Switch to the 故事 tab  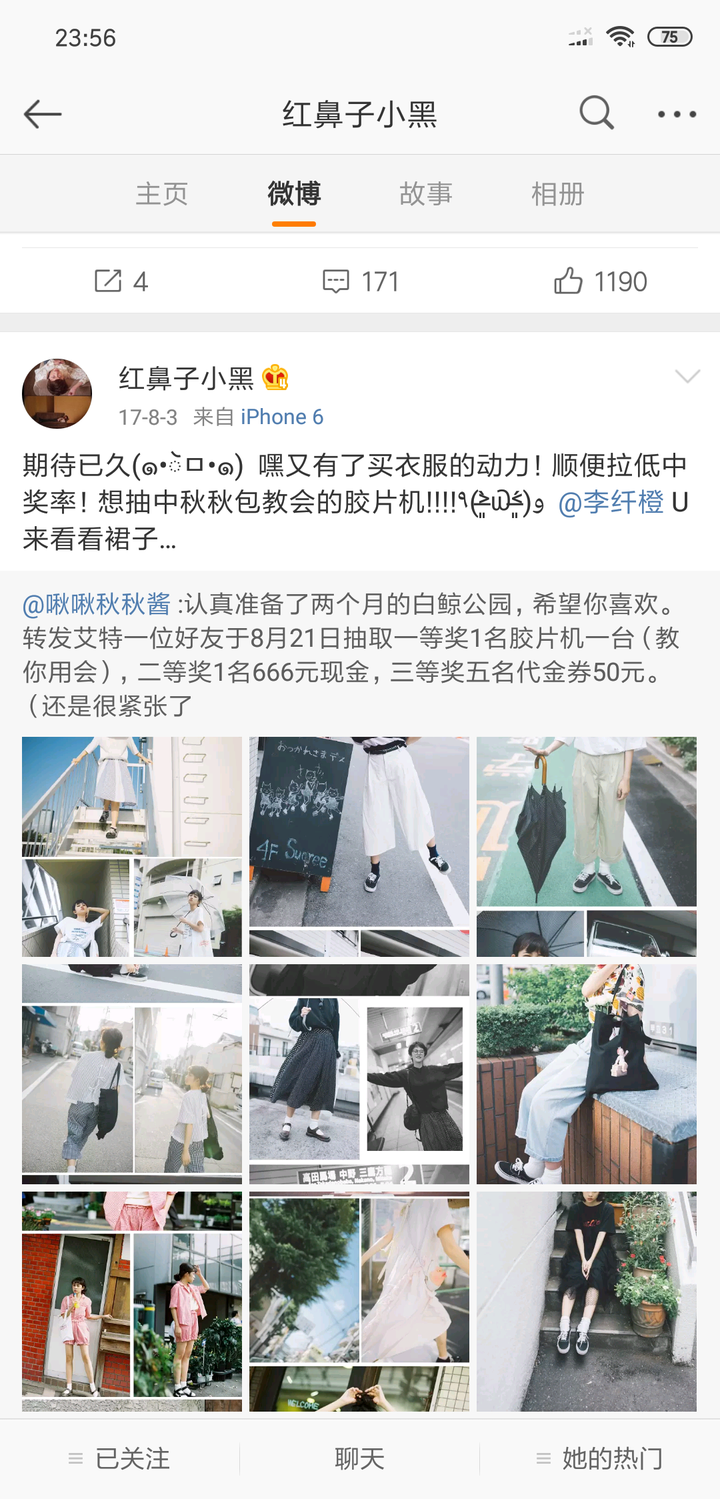point(425,193)
